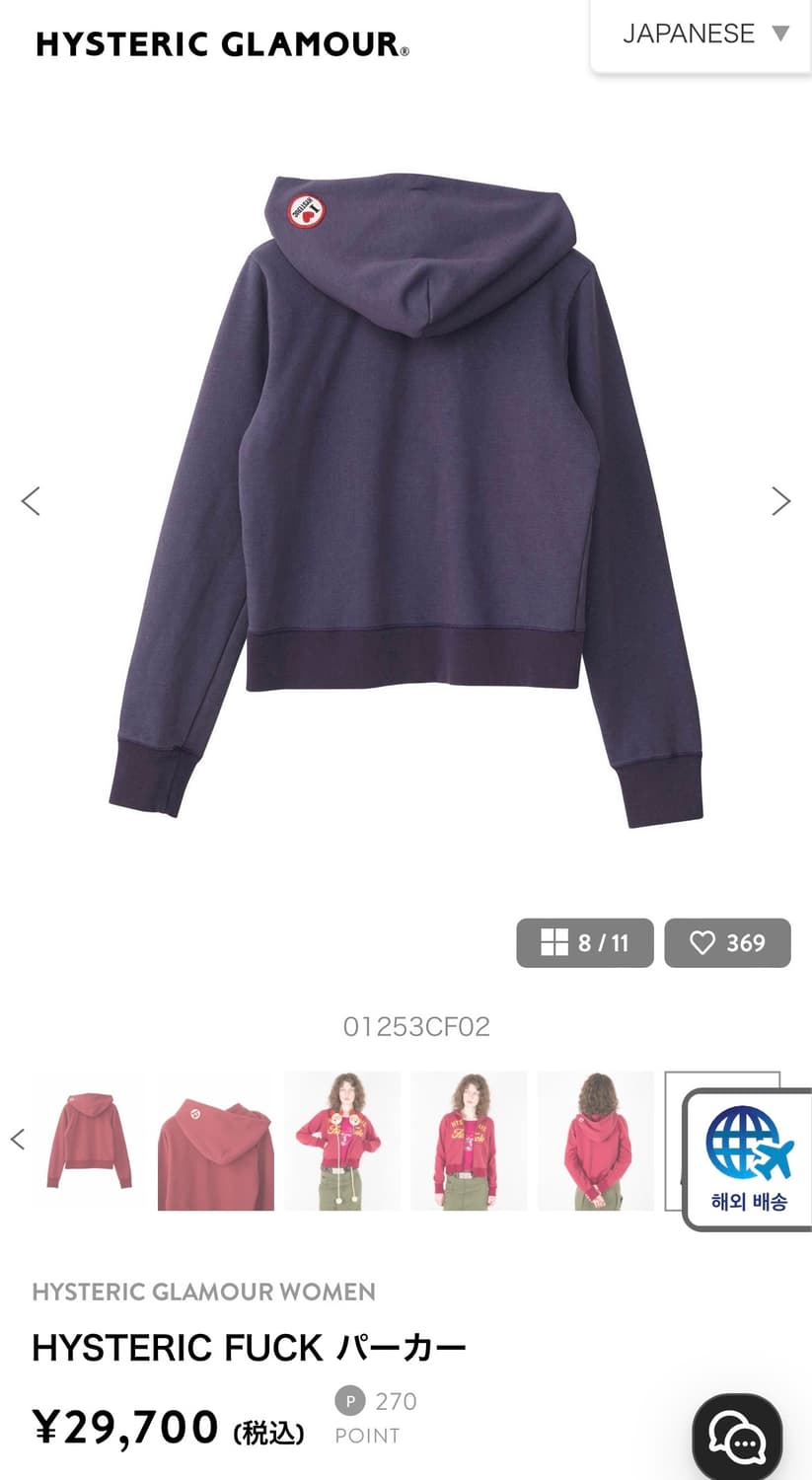The width and height of the screenshot is (812, 1480).
Task: Click the thumbnail strip left chevron
Action: click(17, 1138)
